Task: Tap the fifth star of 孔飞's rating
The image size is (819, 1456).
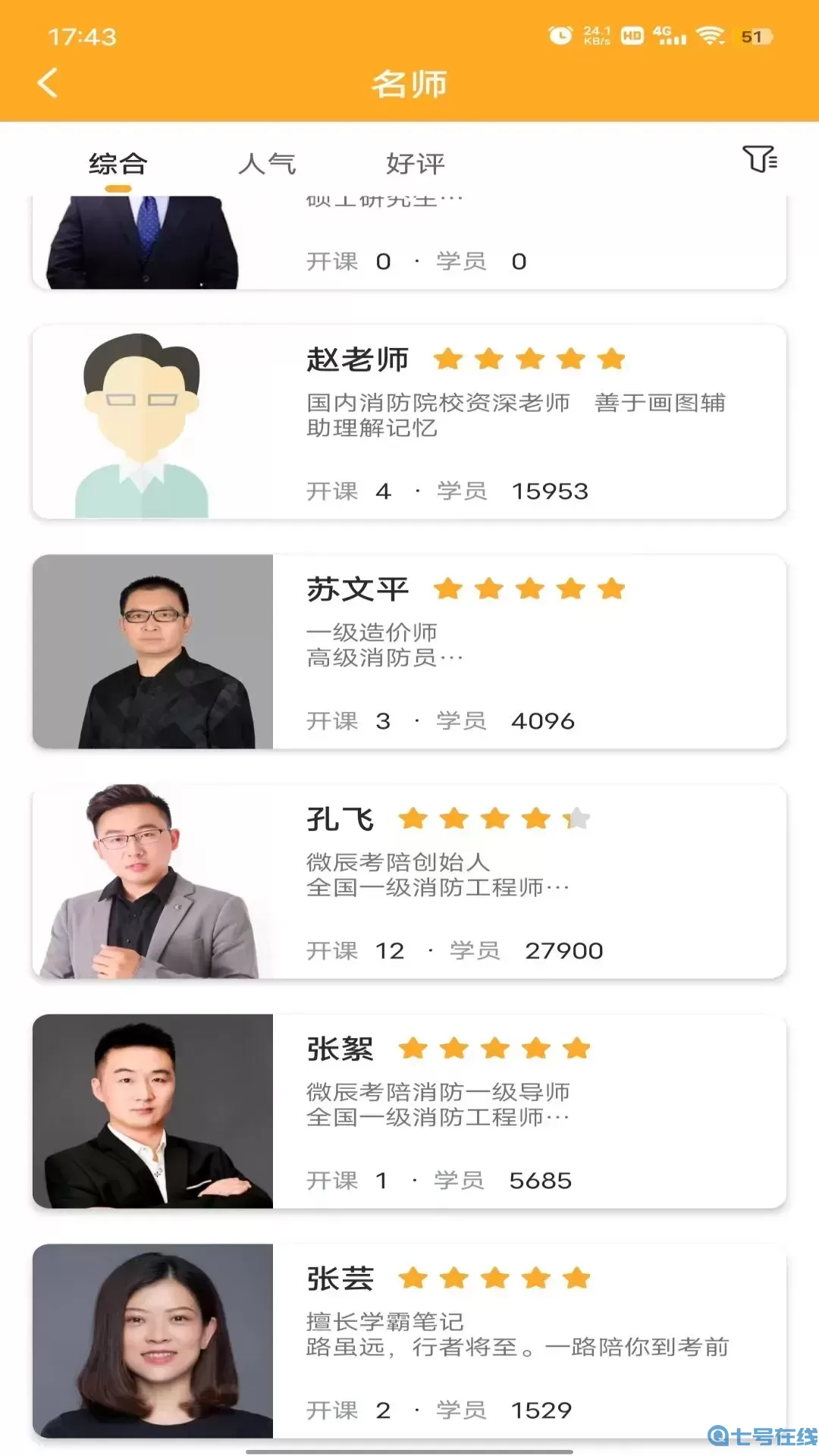Action: [578, 819]
